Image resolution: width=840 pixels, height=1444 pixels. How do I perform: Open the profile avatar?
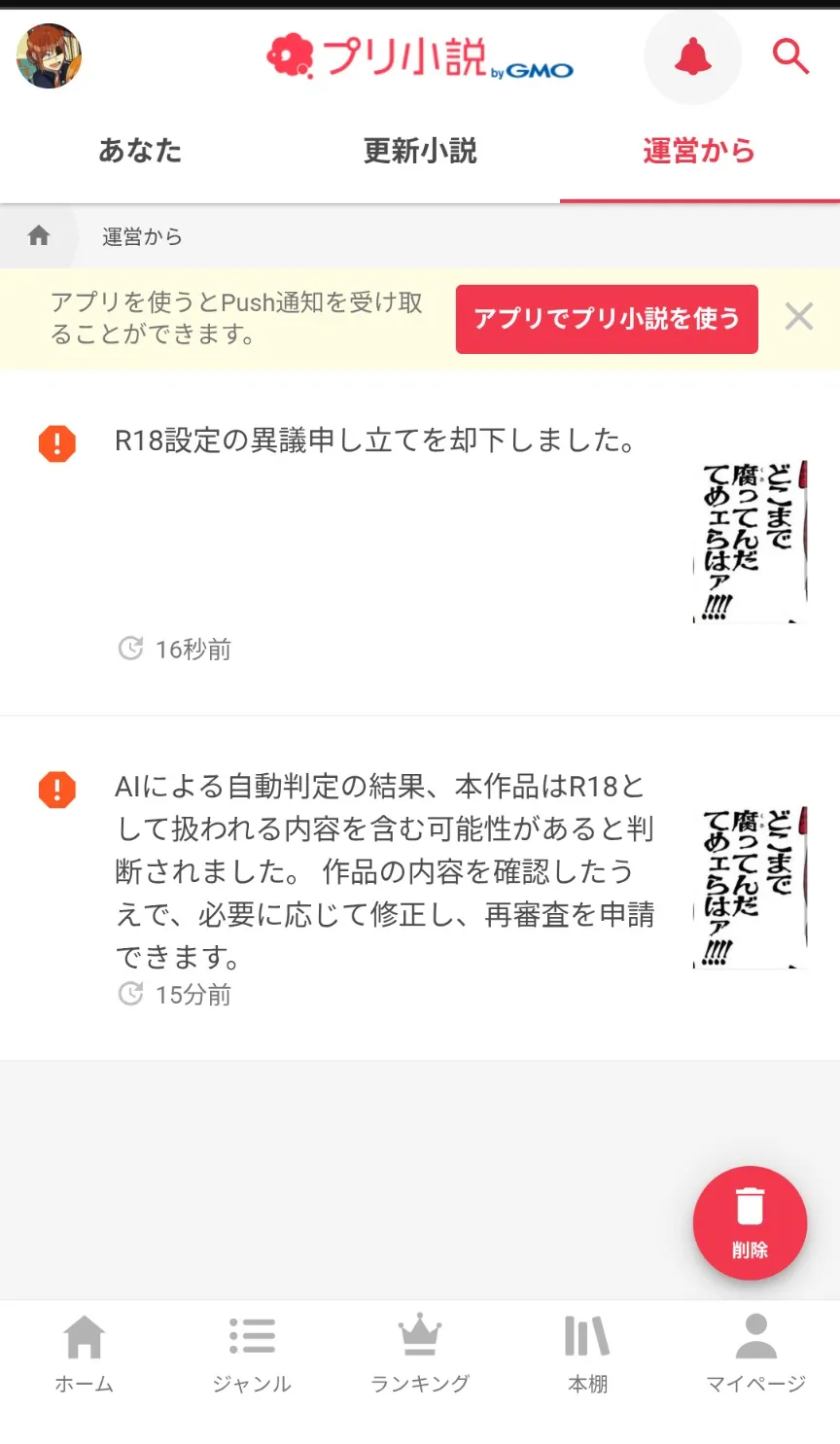click(49, 56)
